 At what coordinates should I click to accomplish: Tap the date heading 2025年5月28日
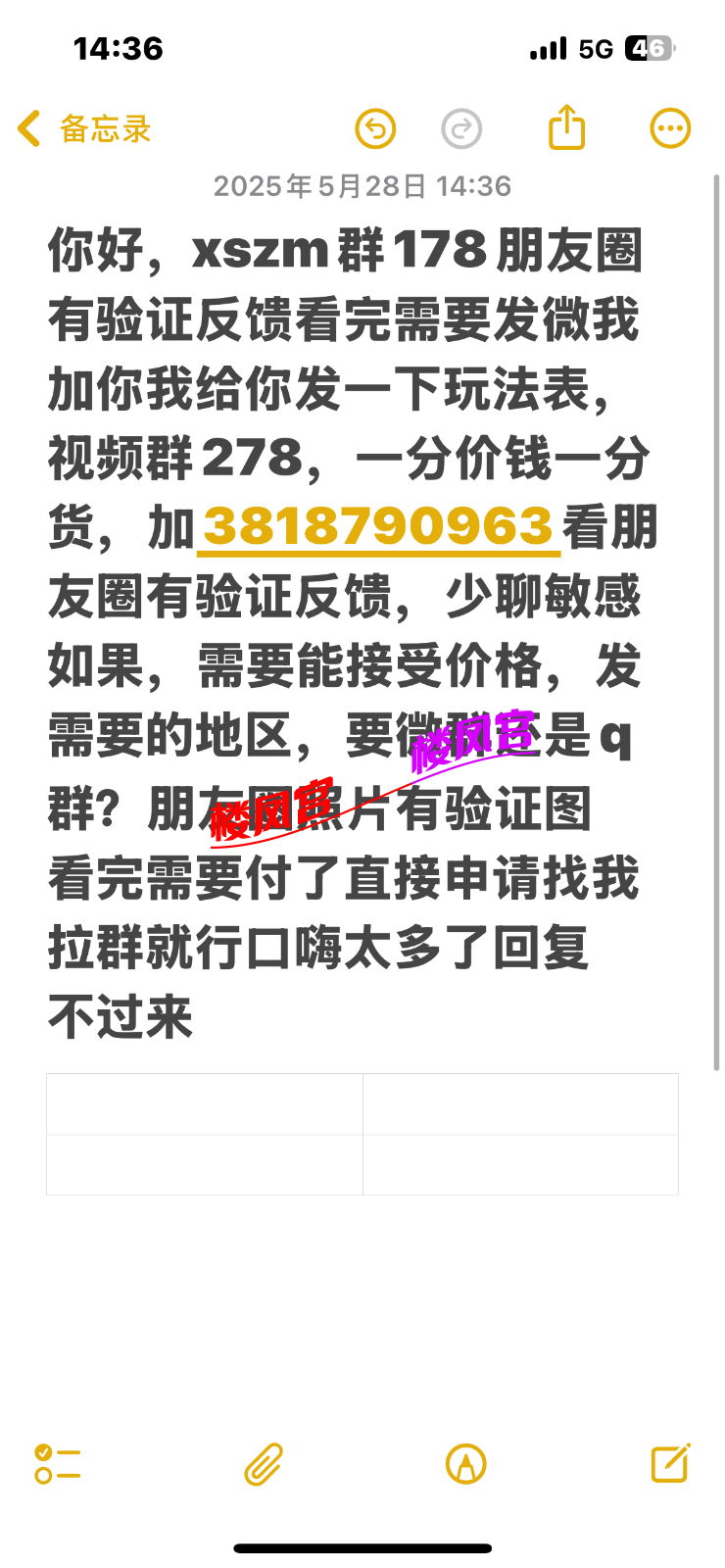click(x=362, y=186)
